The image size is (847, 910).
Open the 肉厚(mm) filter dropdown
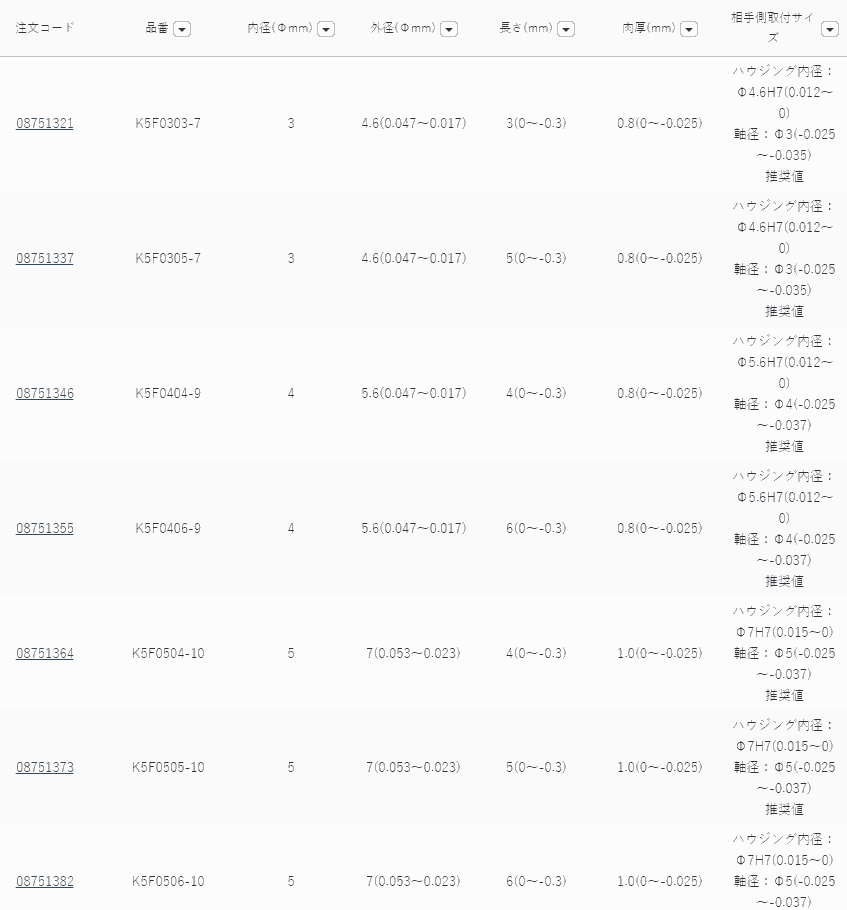688,29
